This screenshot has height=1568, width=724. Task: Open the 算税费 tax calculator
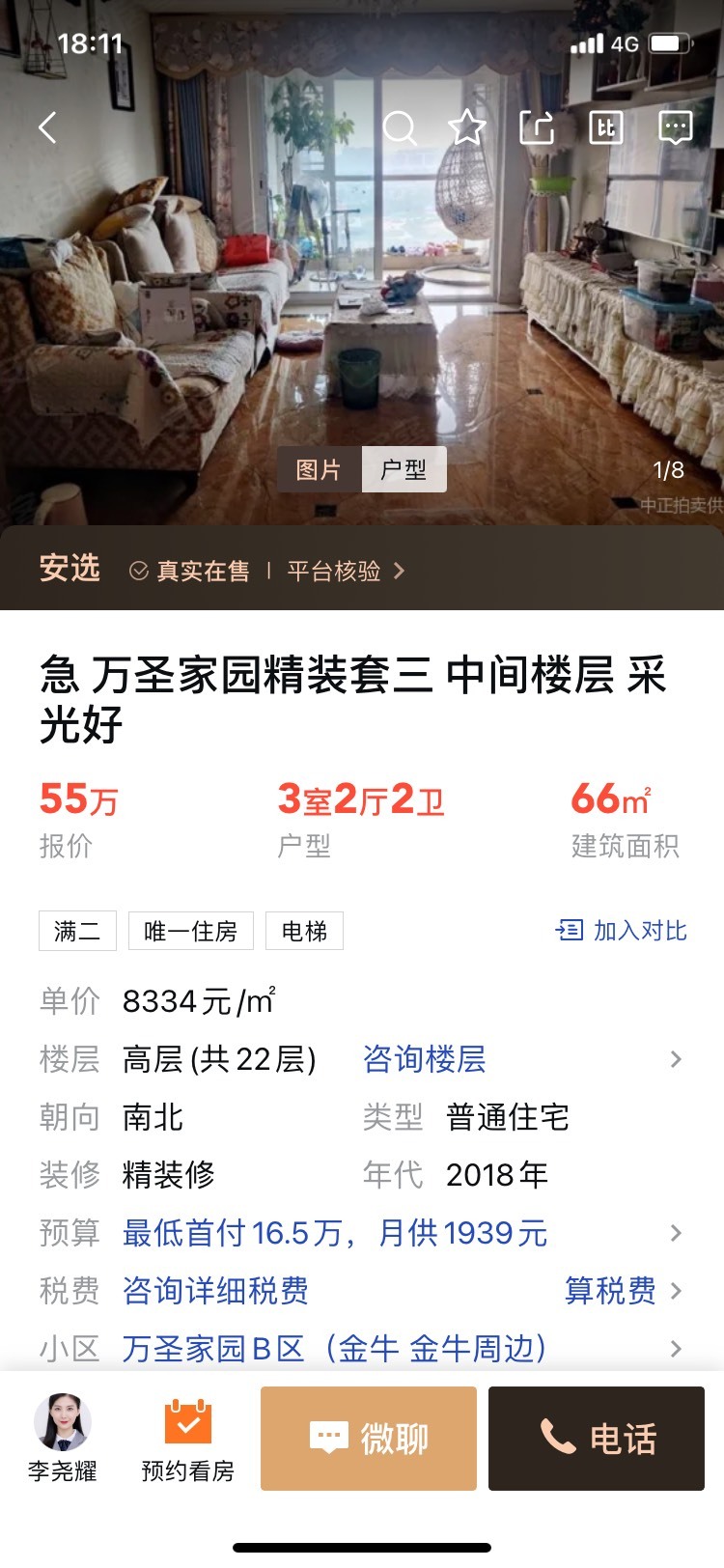623,1291
